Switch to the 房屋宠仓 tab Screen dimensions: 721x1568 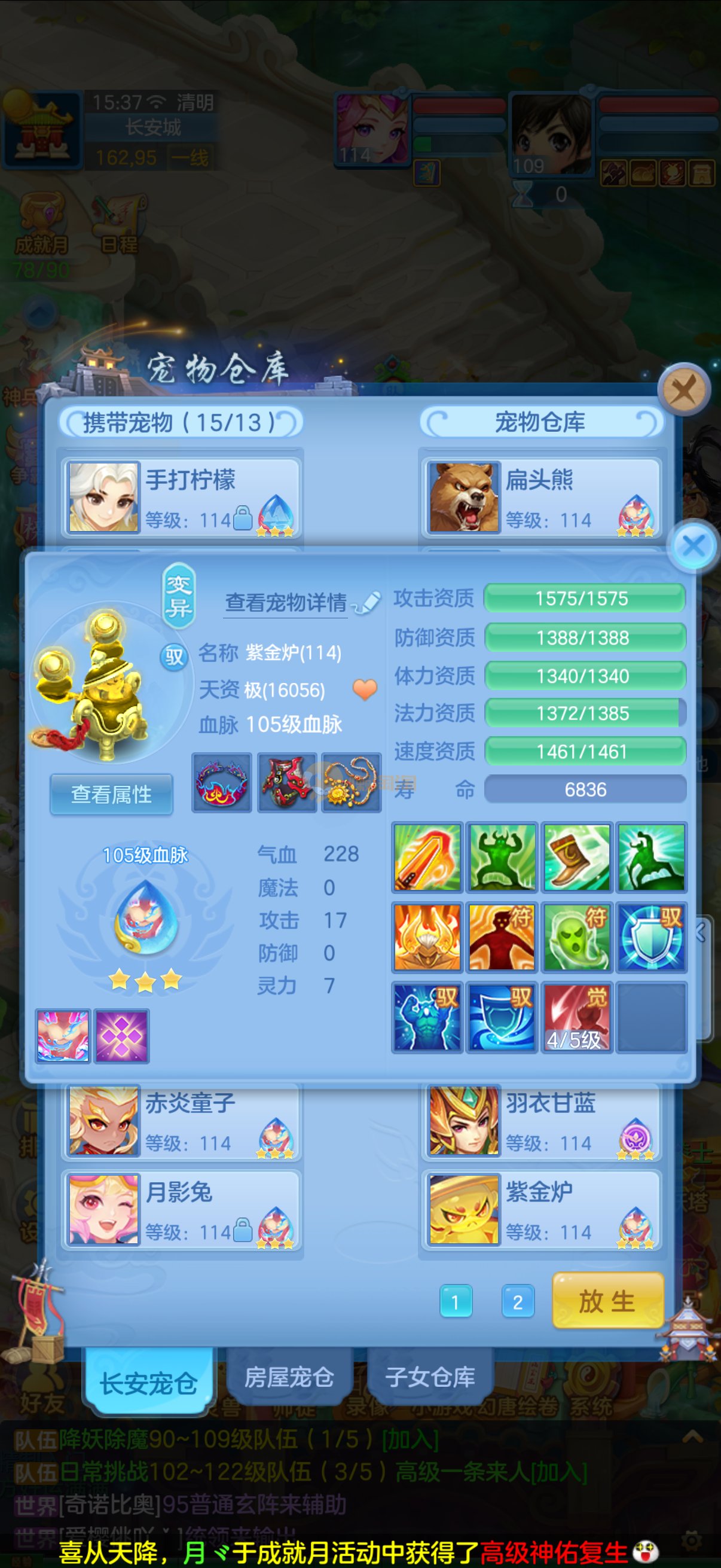click(x=289, y=1377)
